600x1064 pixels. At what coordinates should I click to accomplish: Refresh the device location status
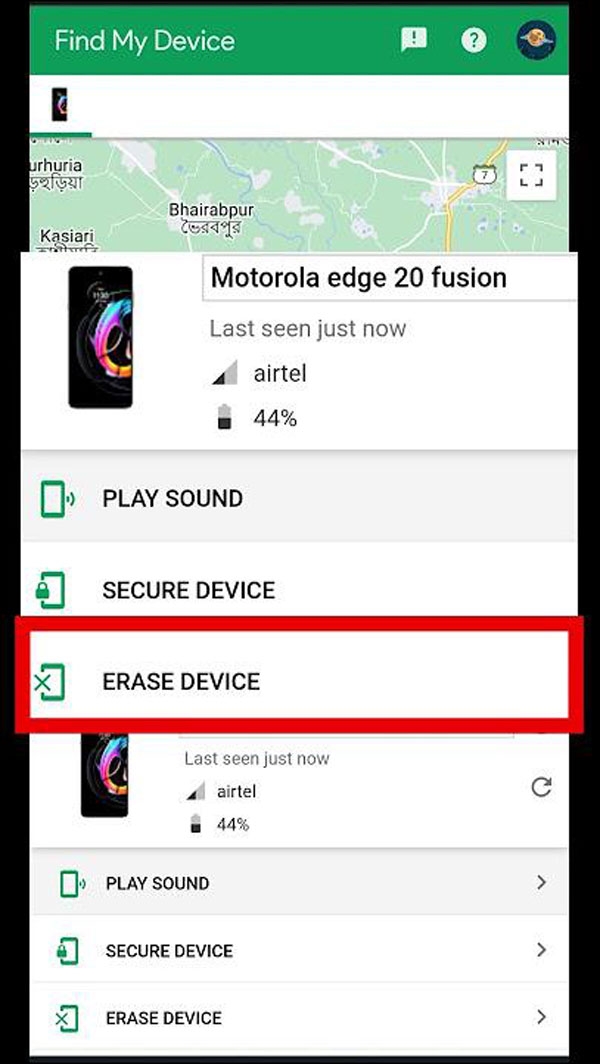coord(541,787)
